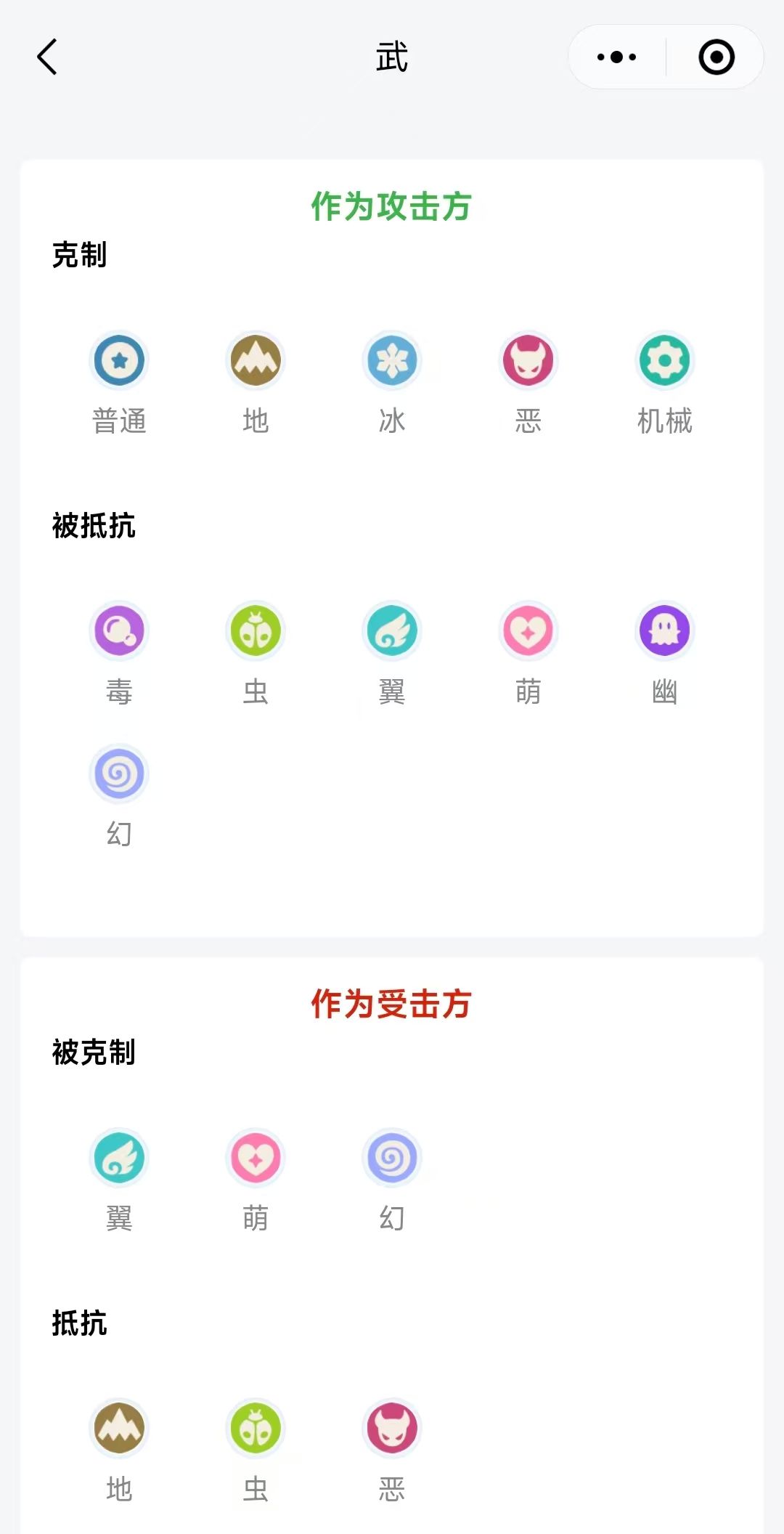Click the 机械 gear type icon
The width and height of the screenshot is (784, 1534).
pos(665,360)
